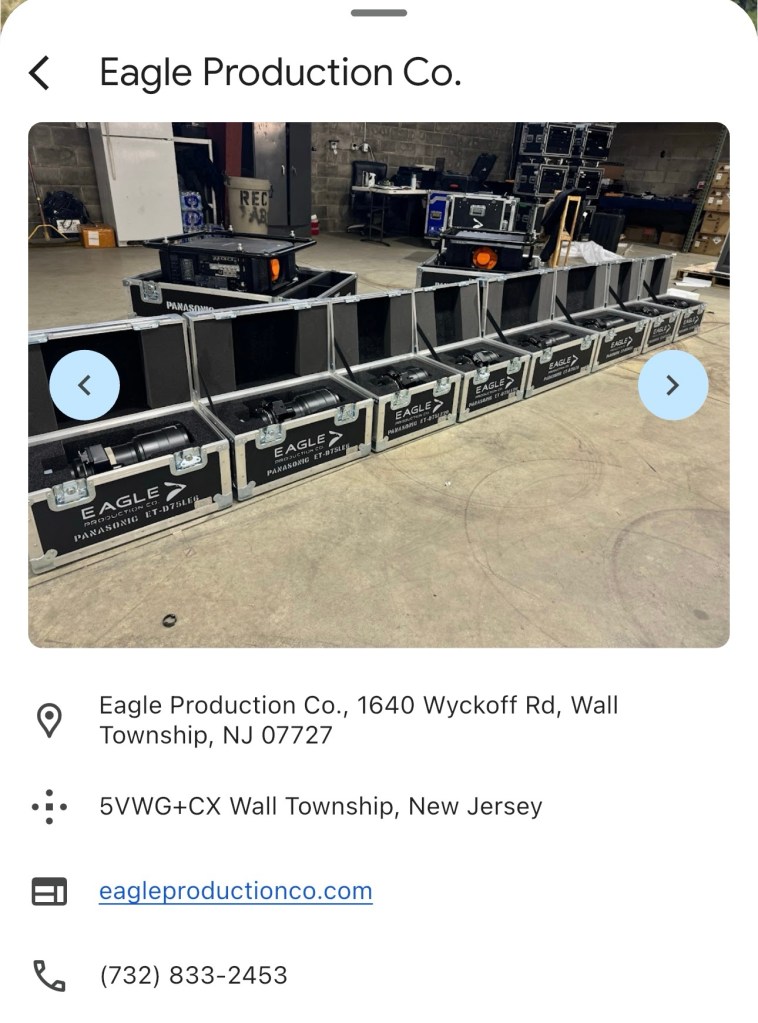Select the plus code 5VWG+CX row
Screen dimensions: 758x1023
click(320, 806)
